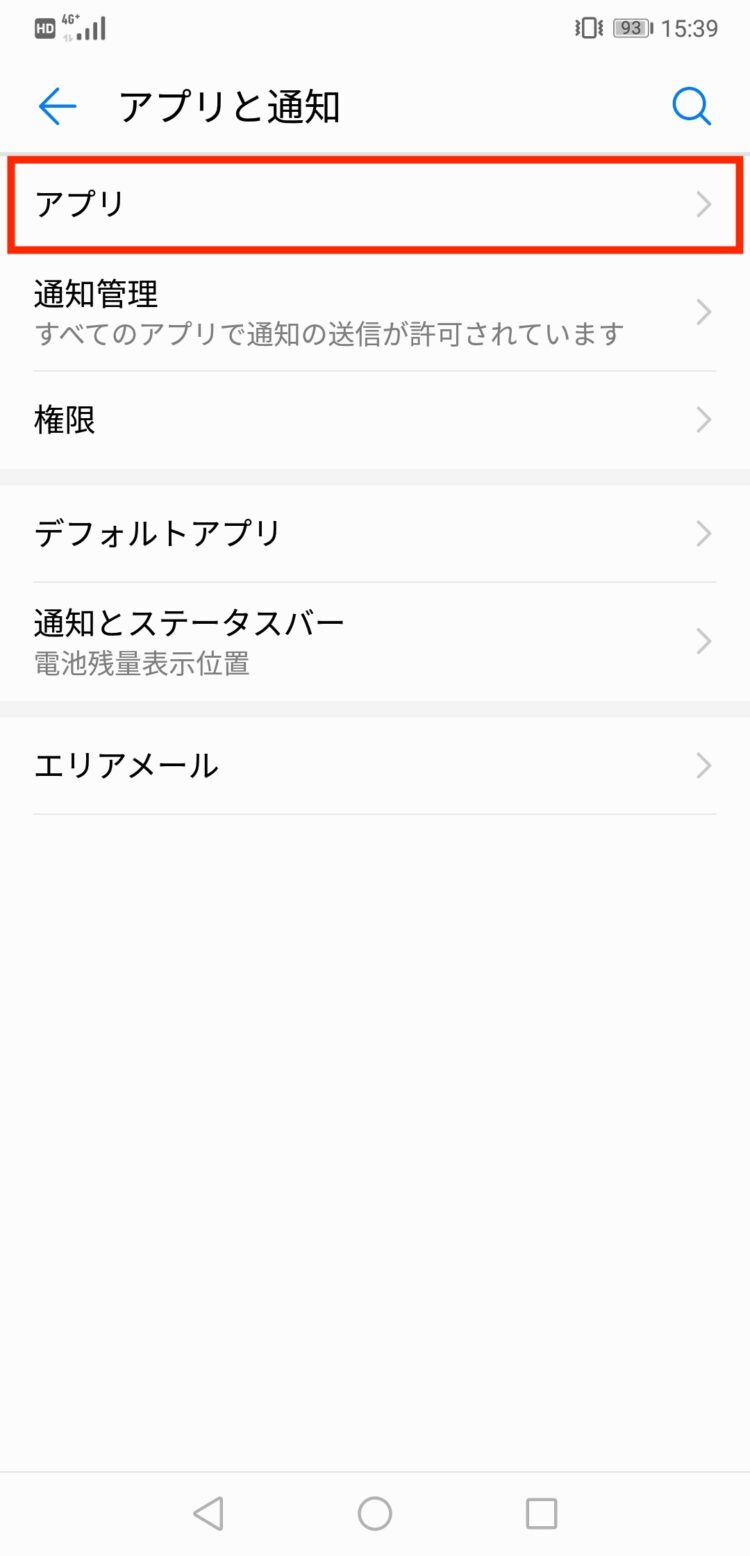Open the エリアメール row

374,766
